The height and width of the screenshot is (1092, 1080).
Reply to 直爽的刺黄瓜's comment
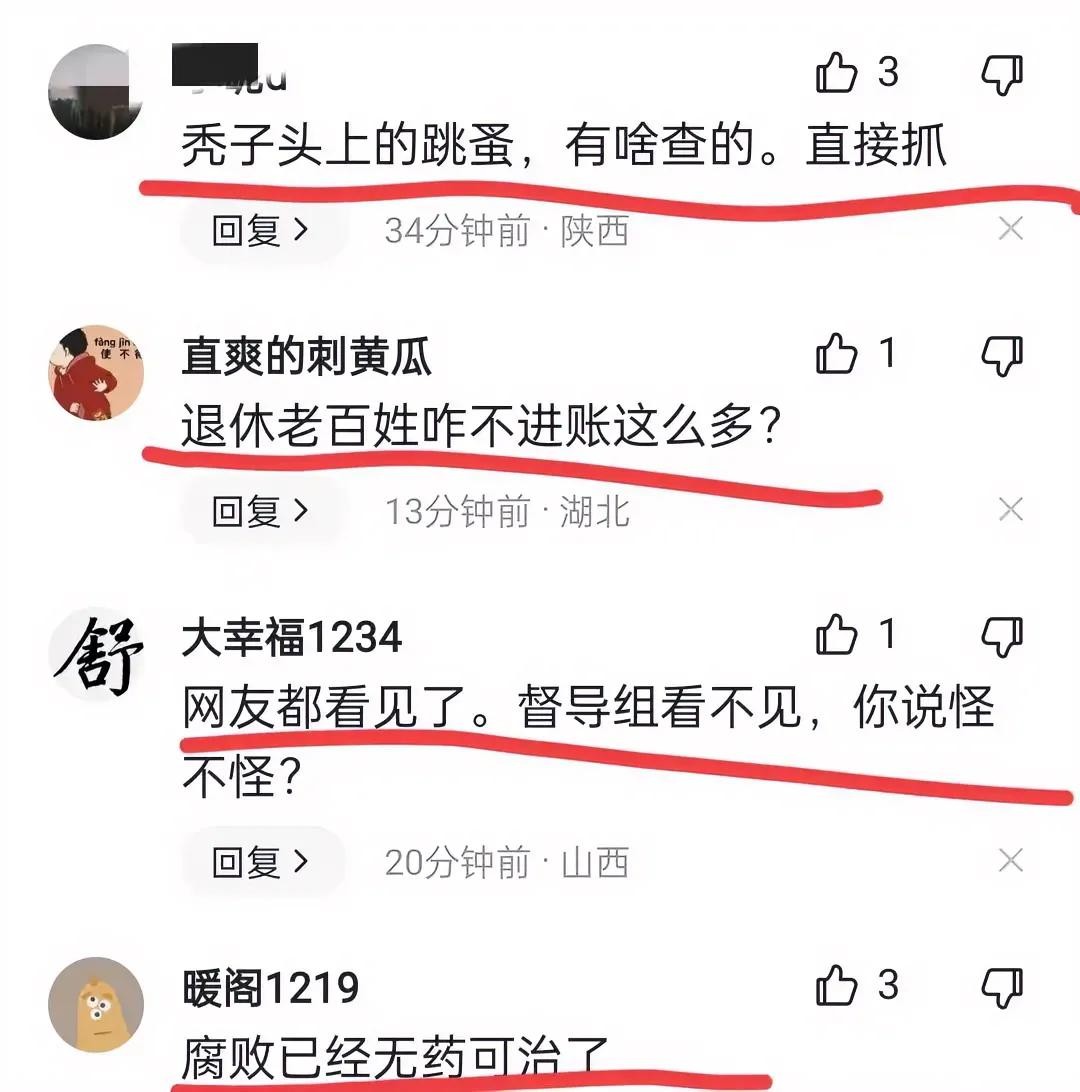click(x=260, y=511)
